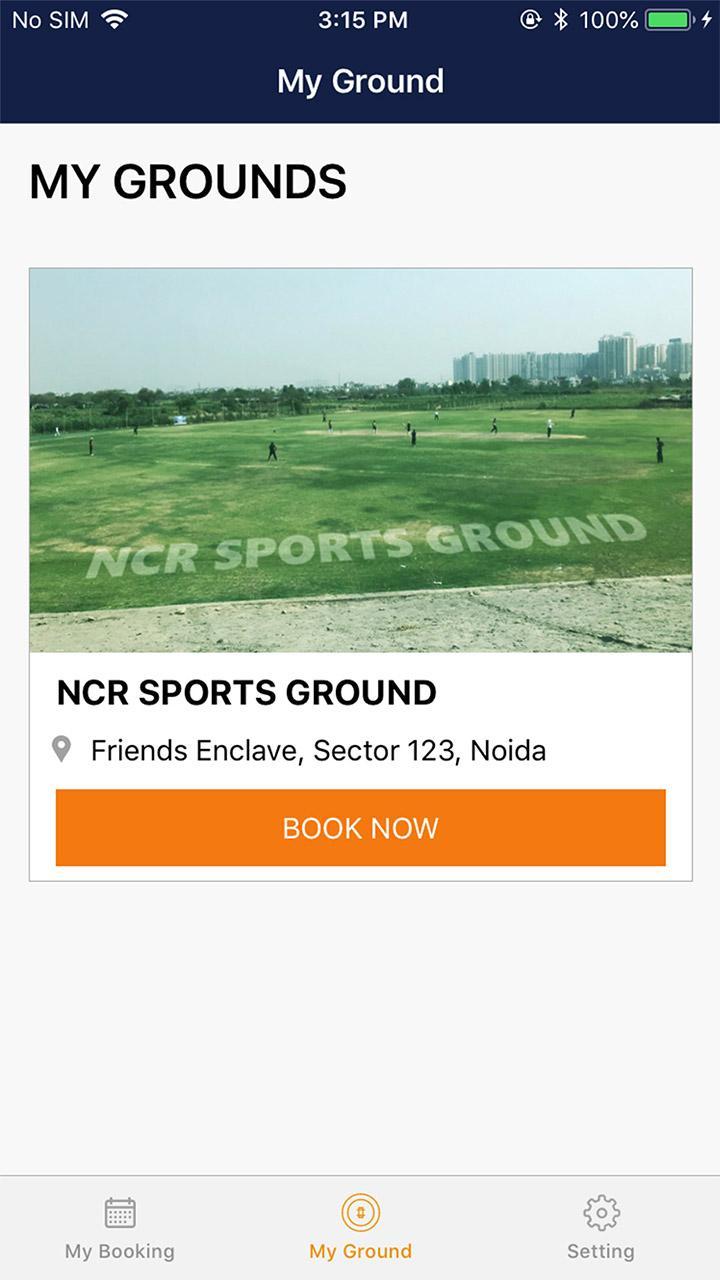The width and height of the screenshot is (720, 1280).
Task: Select the My Ground tab
Action: tap(360, 1228)
